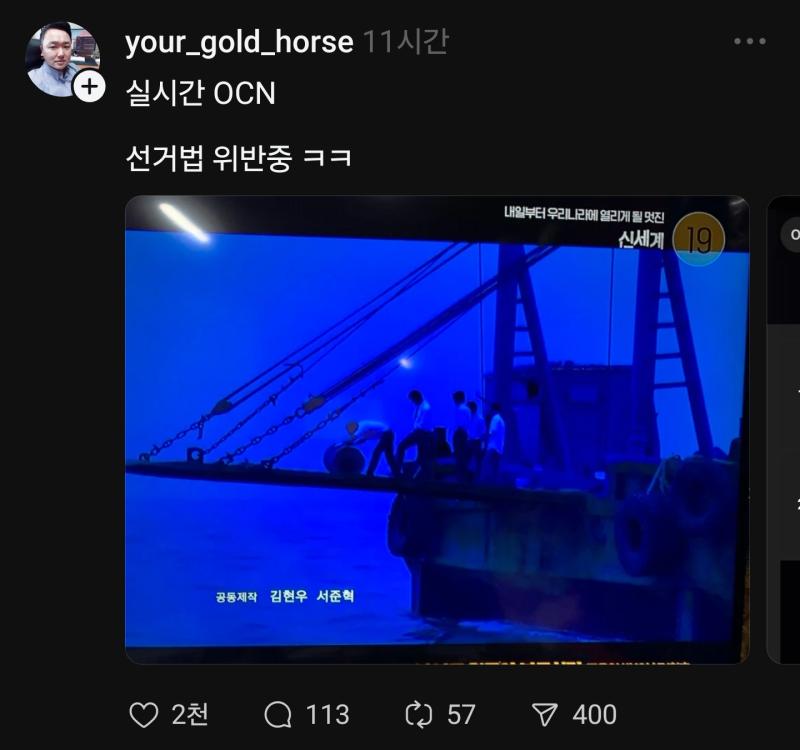View the second attached image
The image size is (800, 750).
pyautogui.click(x=784, y=430)
